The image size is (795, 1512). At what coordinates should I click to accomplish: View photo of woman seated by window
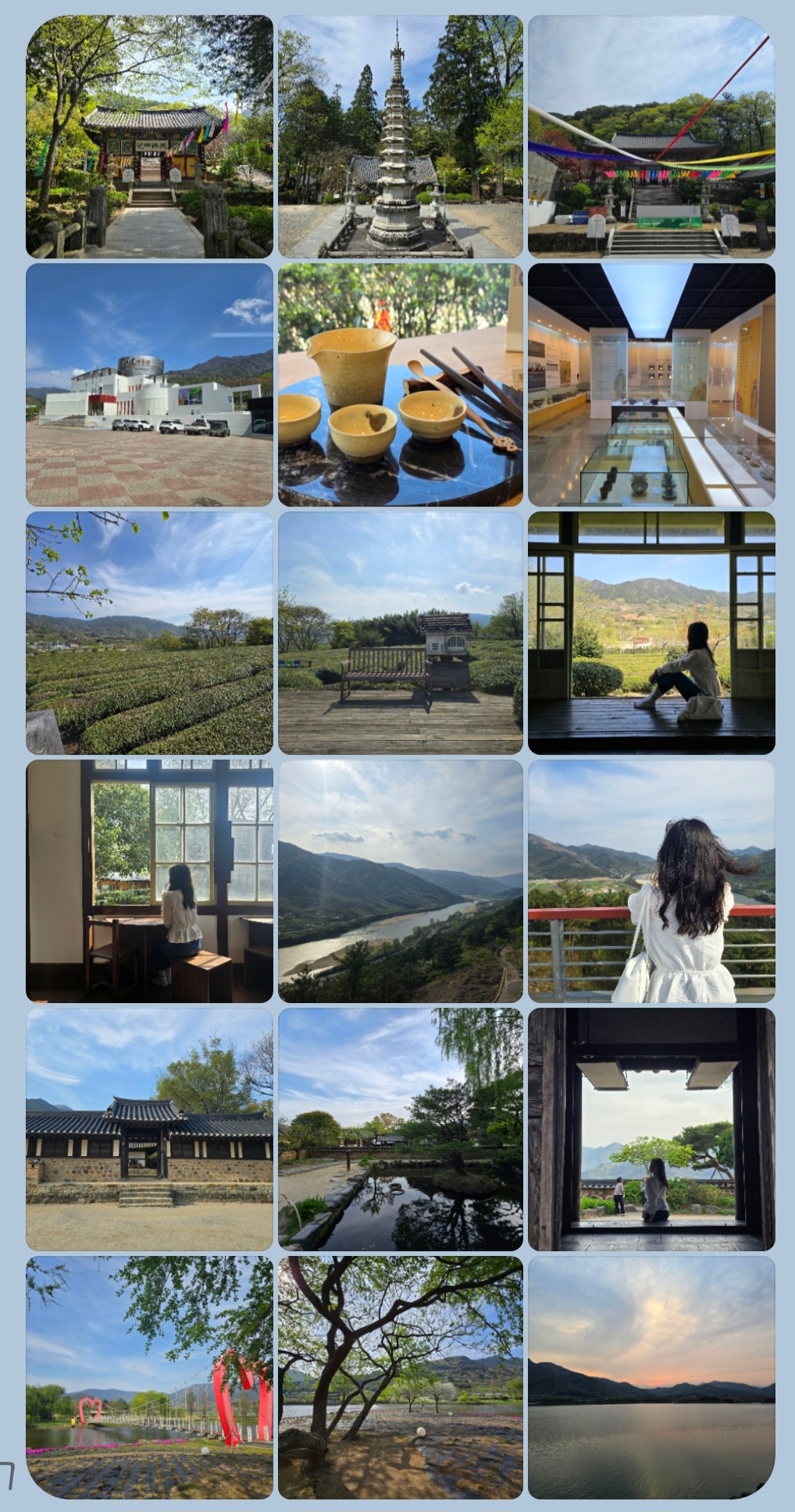coord(149,881)
